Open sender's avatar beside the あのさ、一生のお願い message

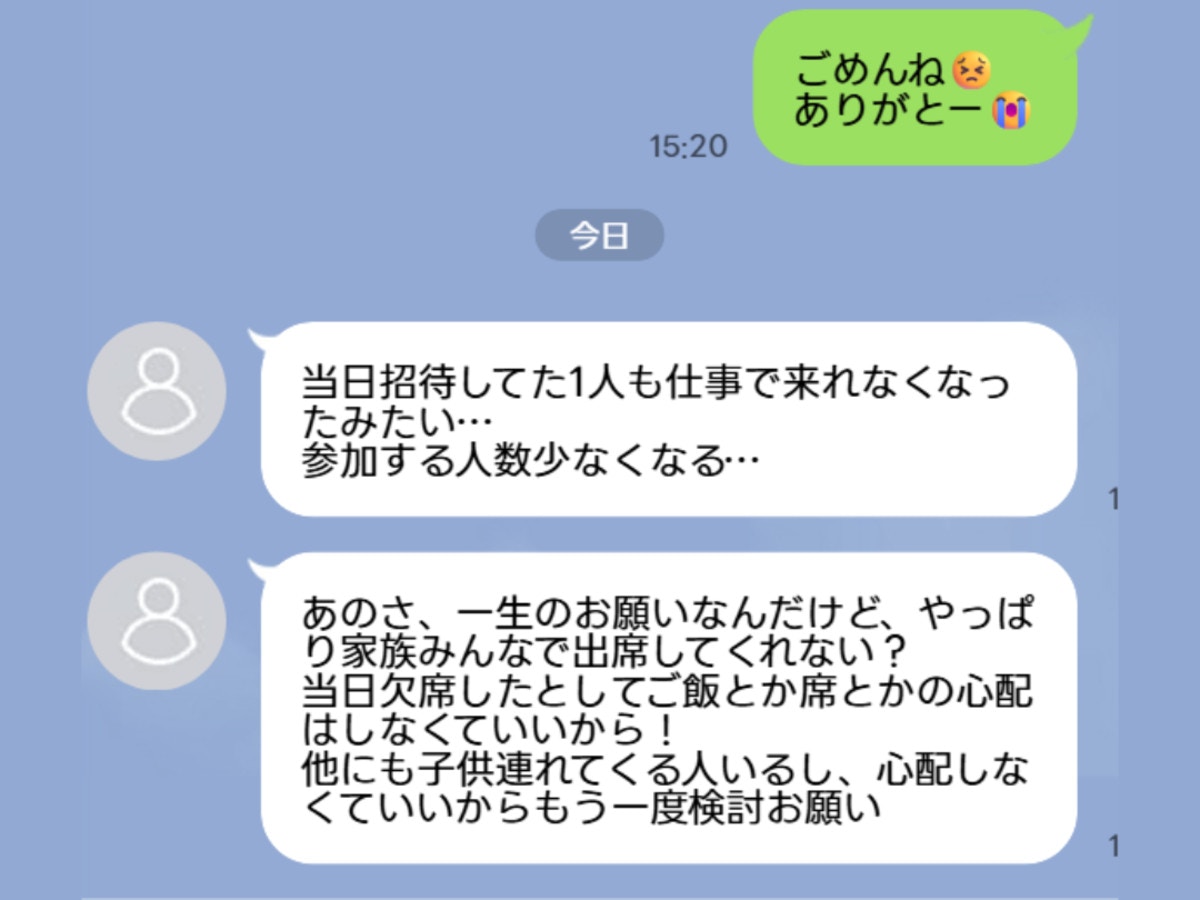click(x=157, y=621)
